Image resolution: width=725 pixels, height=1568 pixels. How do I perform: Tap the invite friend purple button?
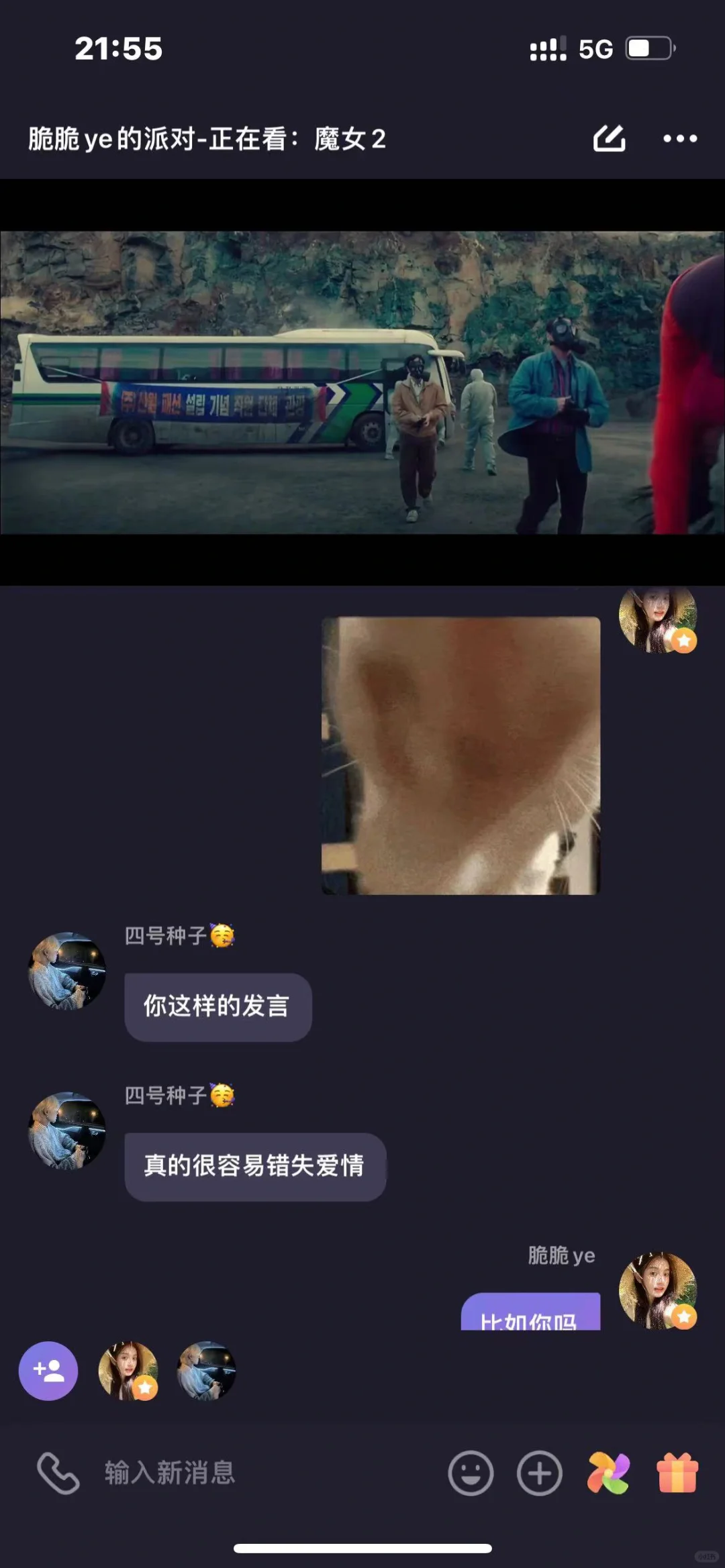click(48, 1371)
